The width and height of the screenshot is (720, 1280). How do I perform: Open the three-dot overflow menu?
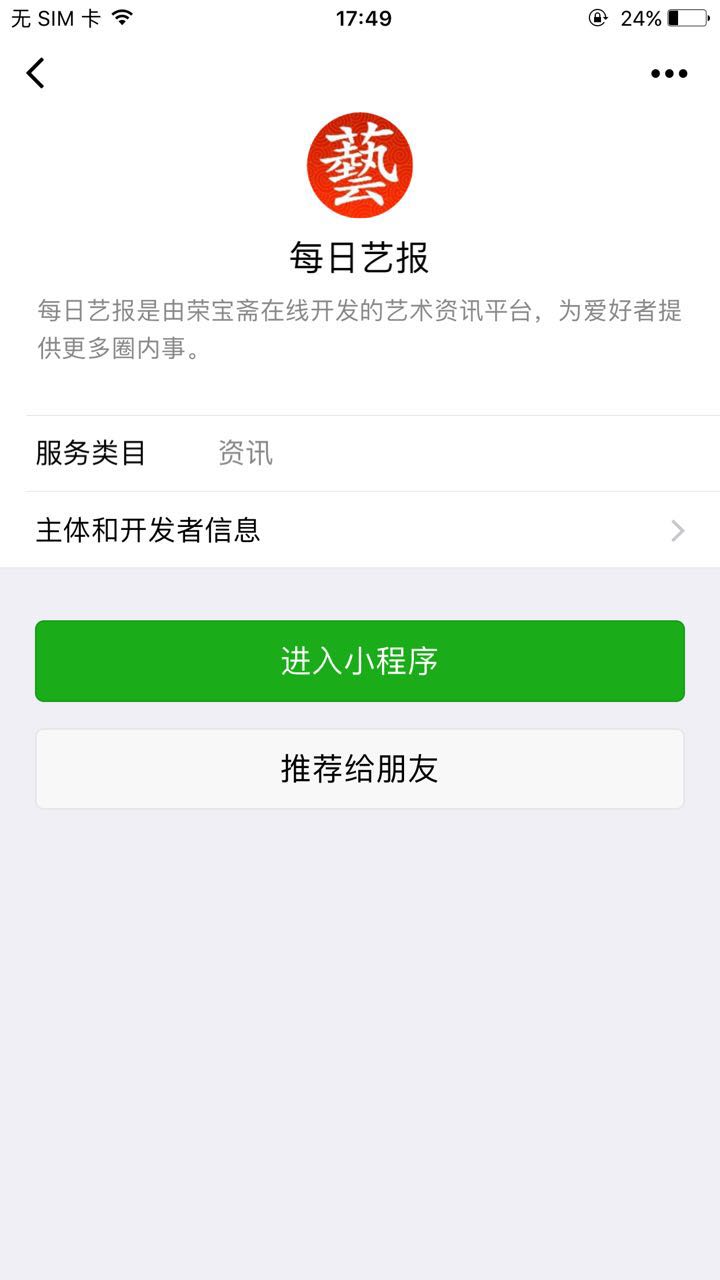pos(669,73)
